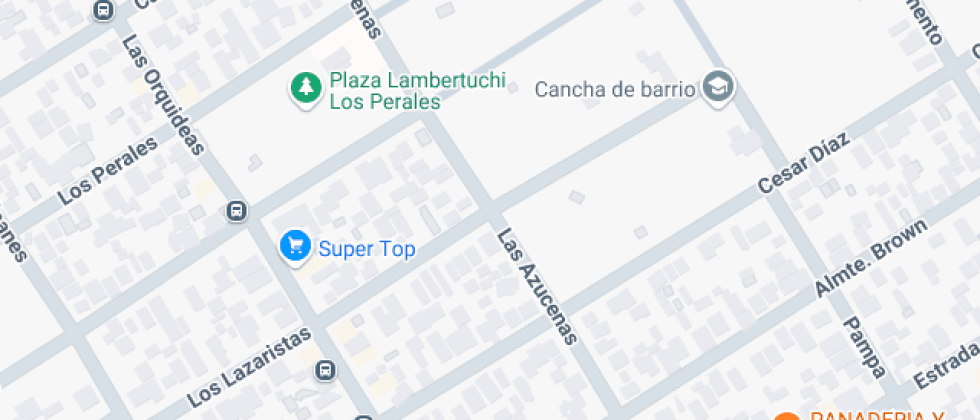
Task: Select the bus stop beside Los Lazaristas street
Action: tap(324, 370)
